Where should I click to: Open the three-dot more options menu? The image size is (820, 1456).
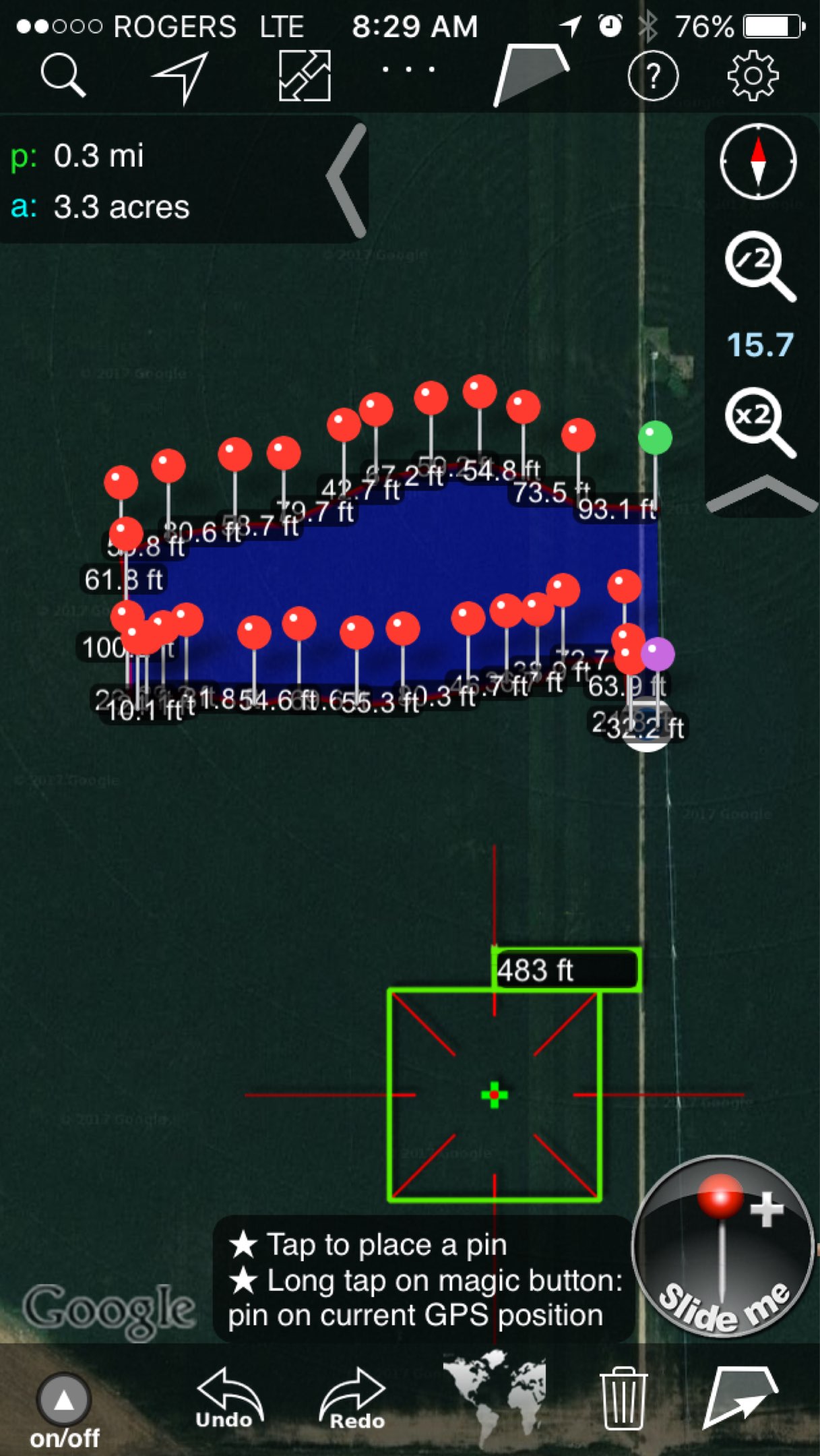(x=408, y=69)
